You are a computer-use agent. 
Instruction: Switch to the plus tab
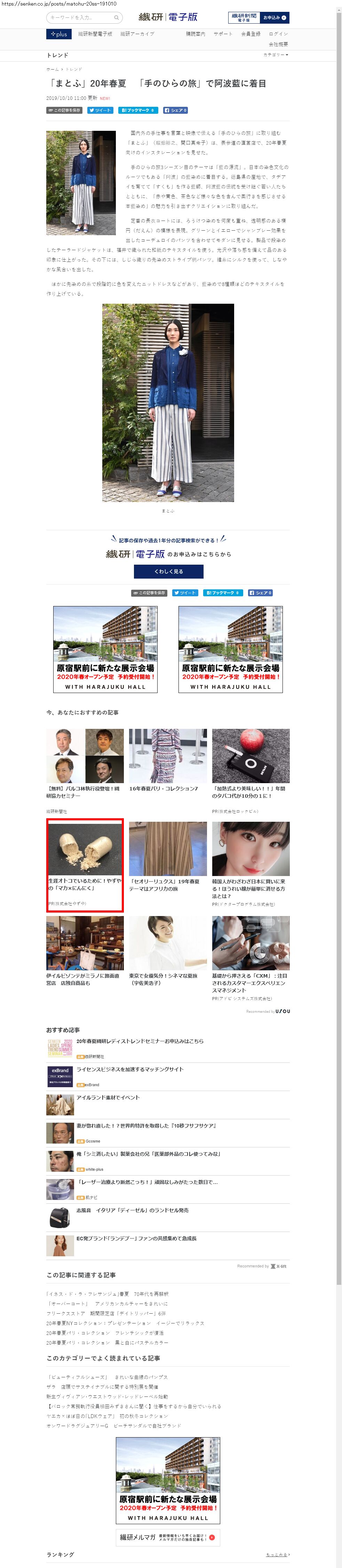click(59, 34)
